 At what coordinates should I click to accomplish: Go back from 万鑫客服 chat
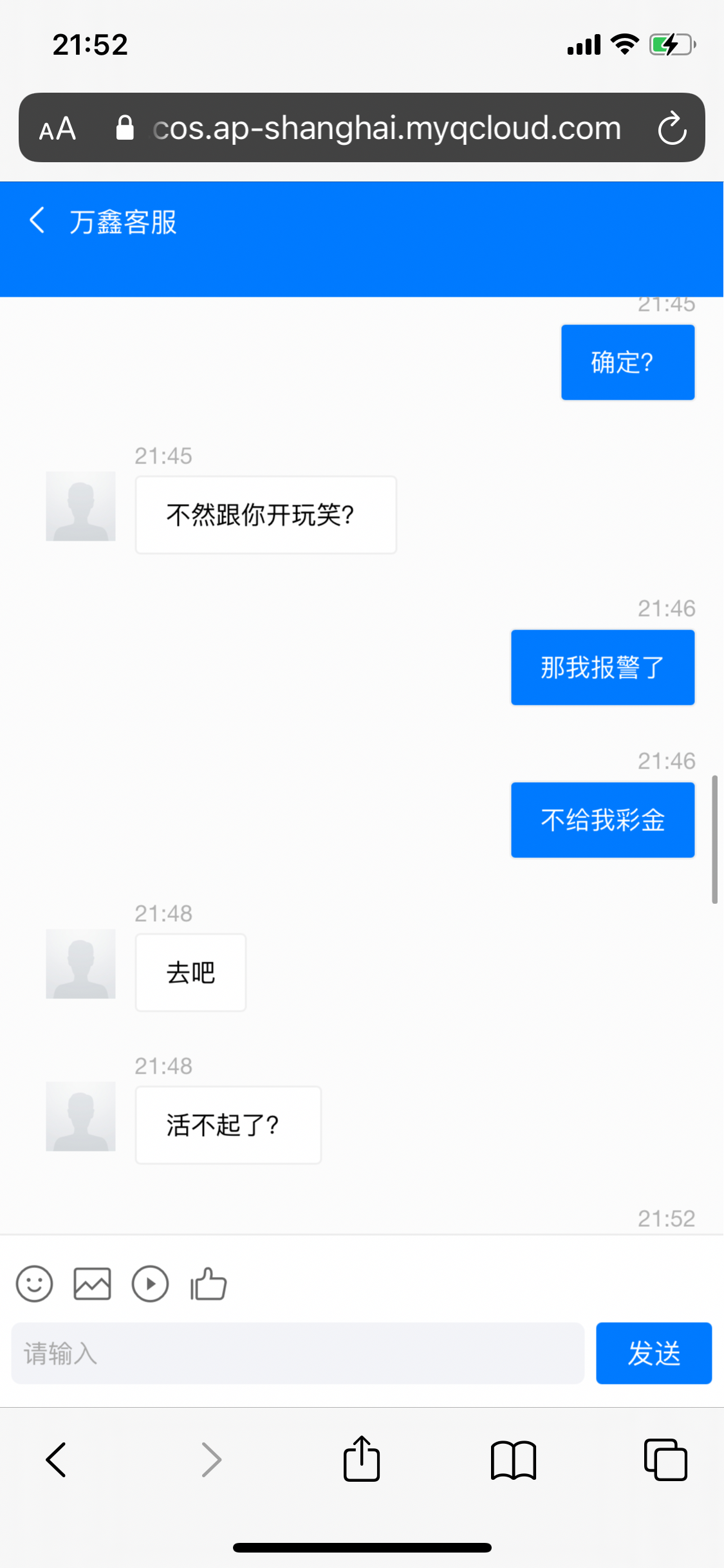coord(37,221)
